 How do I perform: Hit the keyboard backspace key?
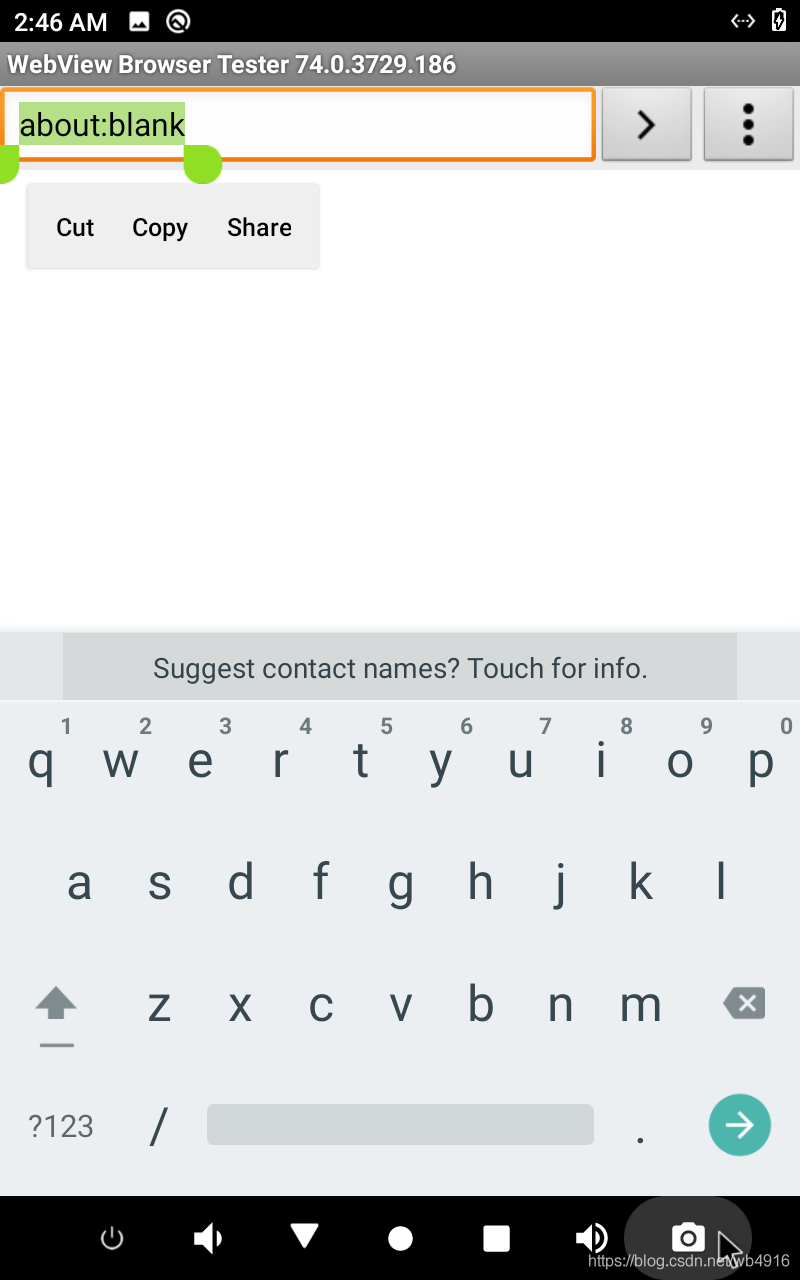tap(745, 1003)
